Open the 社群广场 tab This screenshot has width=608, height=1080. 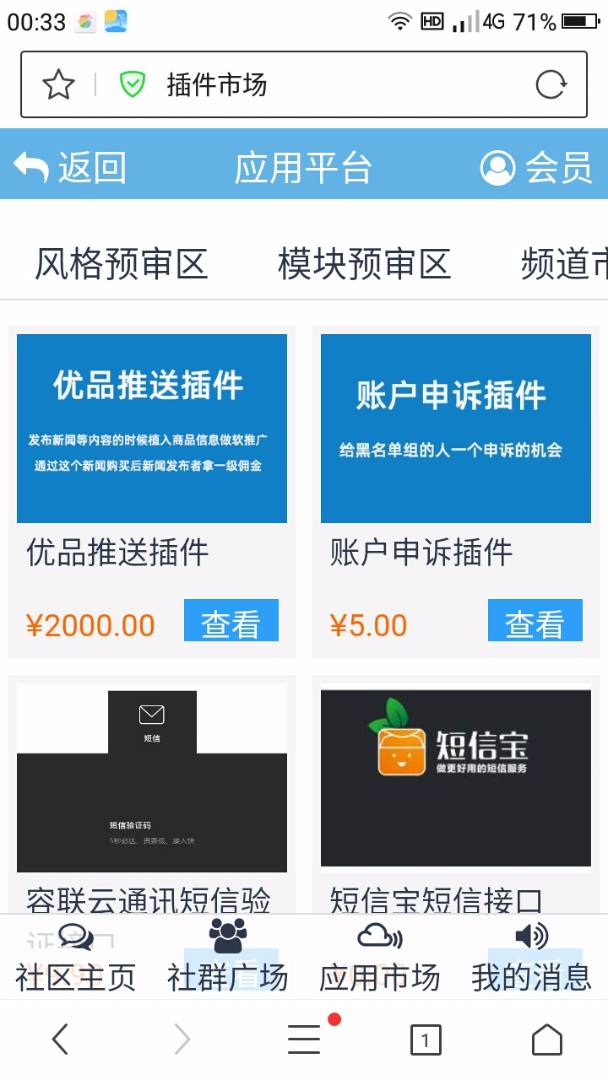coord(228,959)
